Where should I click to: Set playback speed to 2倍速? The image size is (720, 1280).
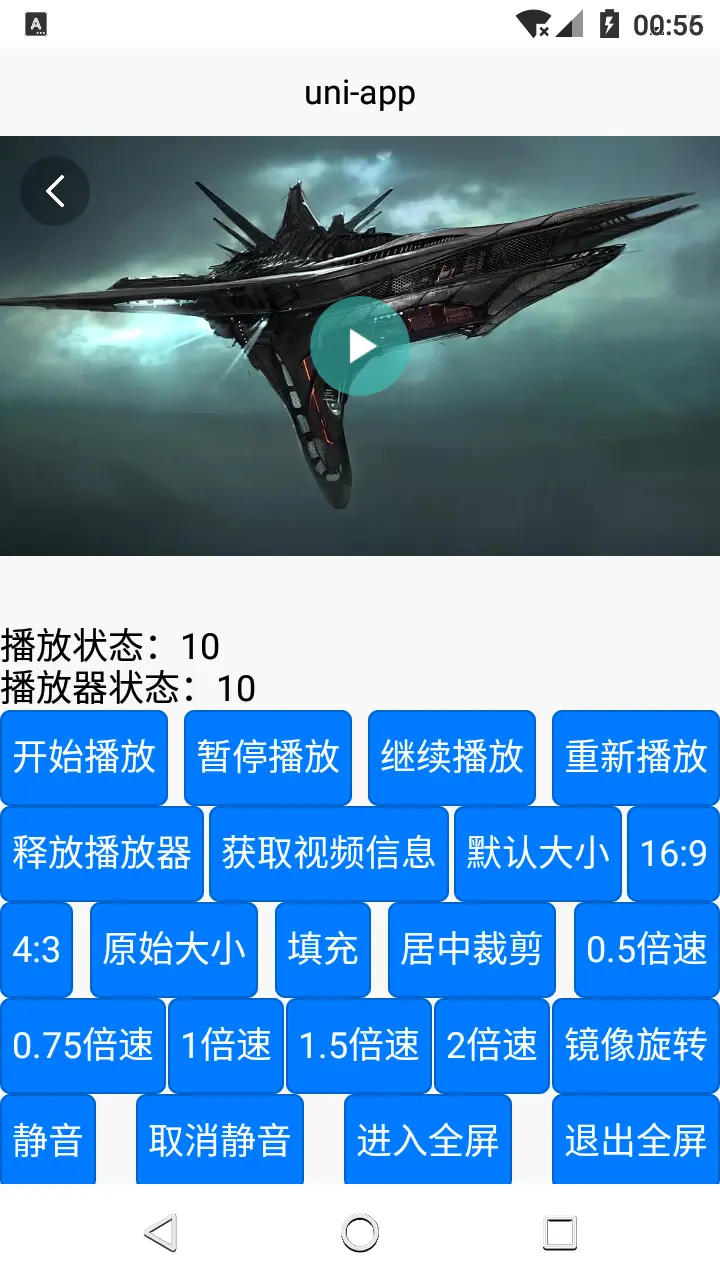[x=492, y=1045]
